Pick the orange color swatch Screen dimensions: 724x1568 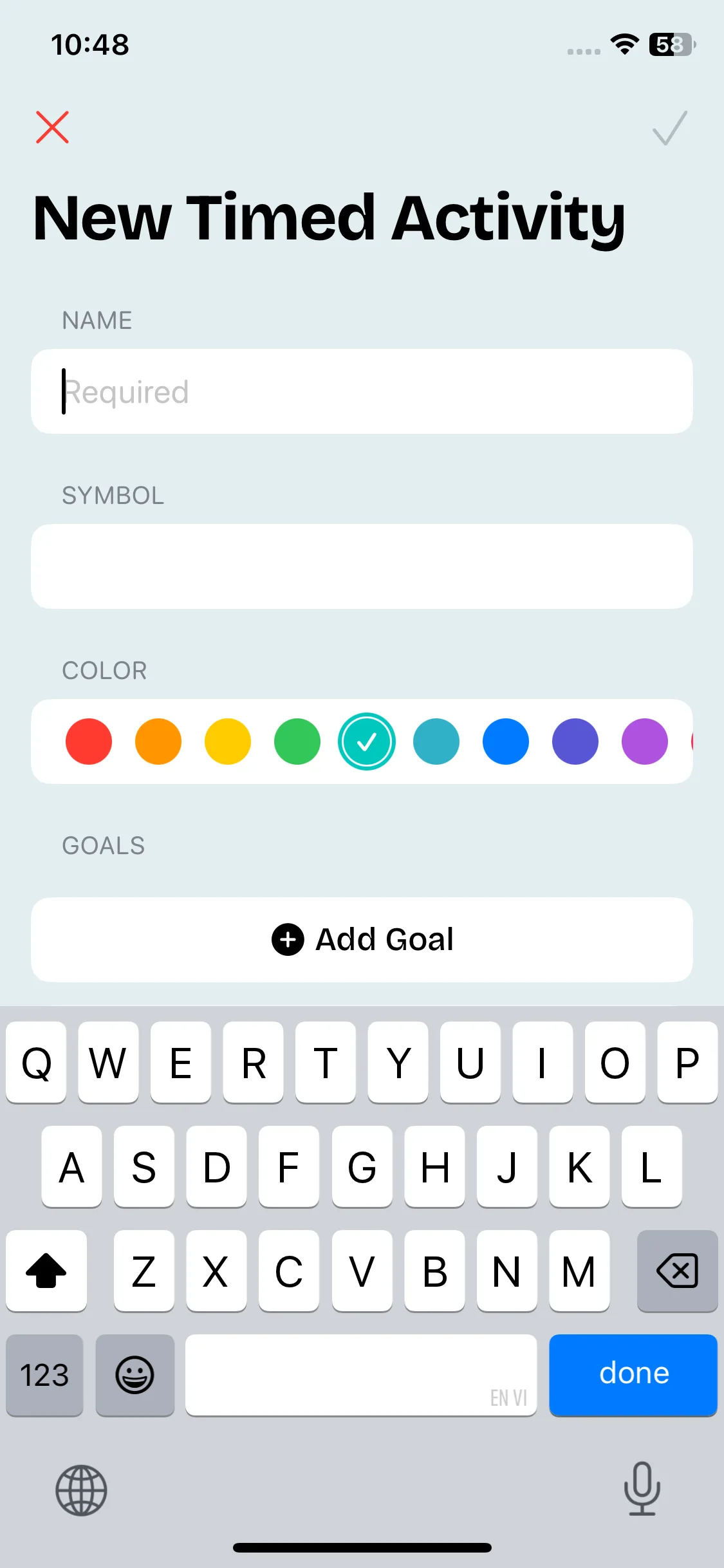(x=158, y=742)
